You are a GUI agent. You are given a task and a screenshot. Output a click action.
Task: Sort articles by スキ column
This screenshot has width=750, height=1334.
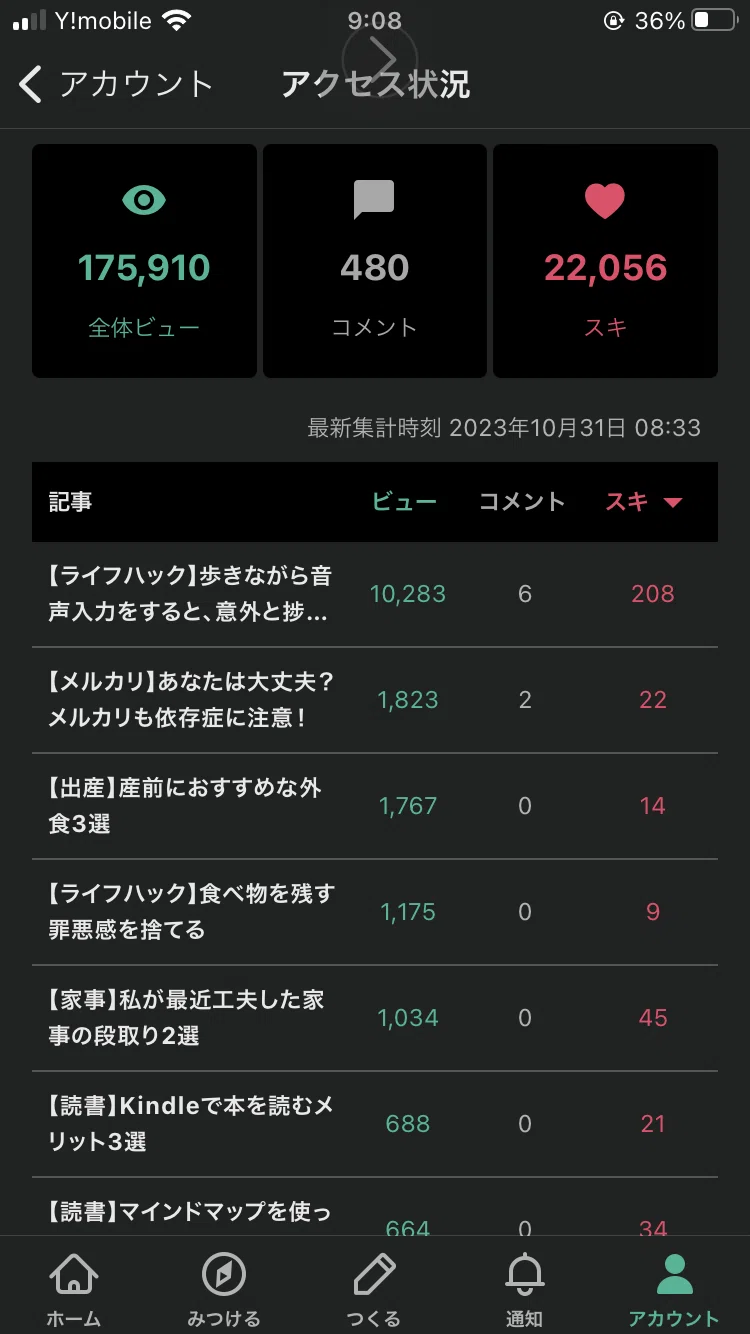(x=644, y=502)
